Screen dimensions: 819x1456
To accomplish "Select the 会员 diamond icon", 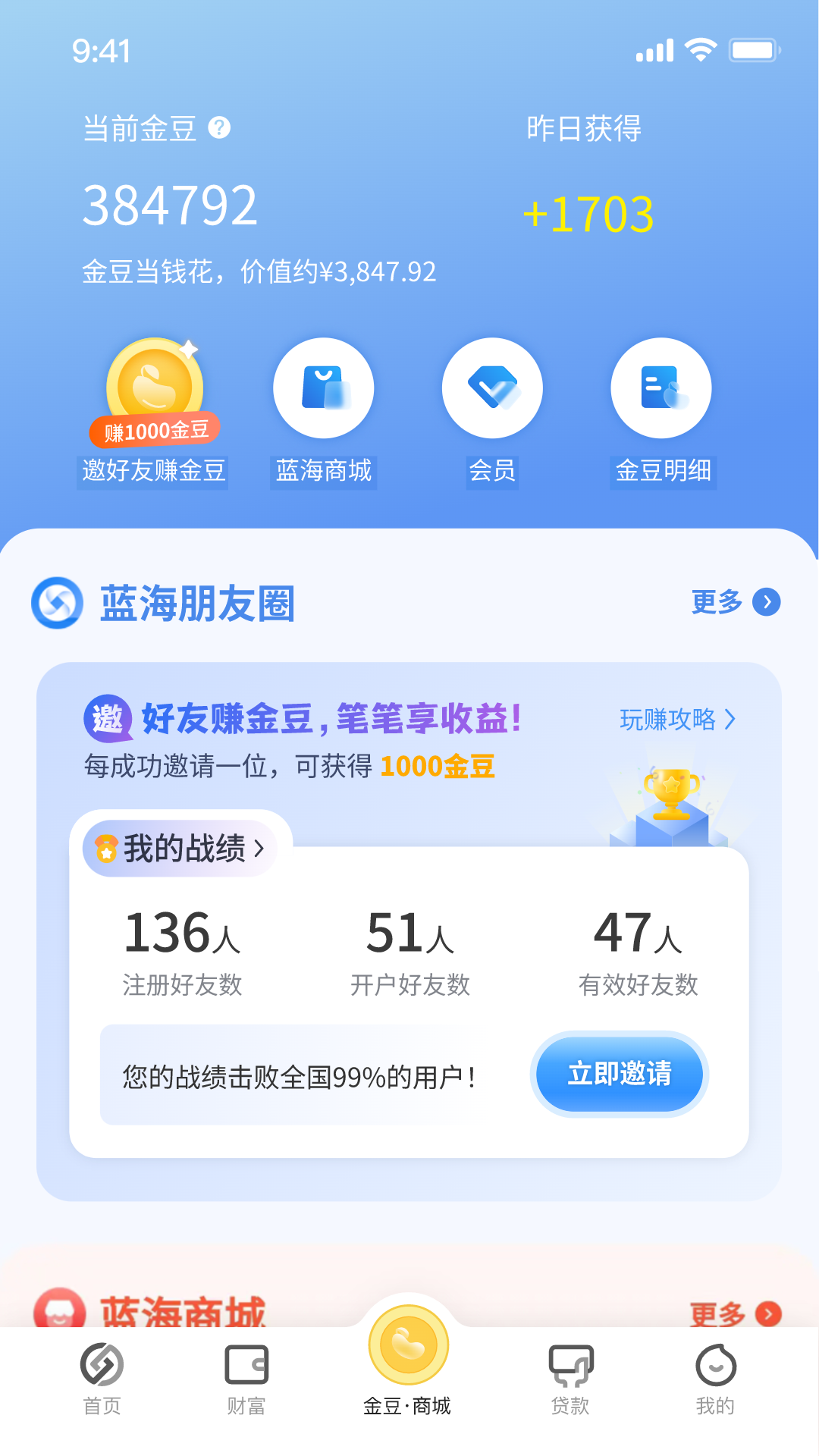I will [x=491, y=387].
